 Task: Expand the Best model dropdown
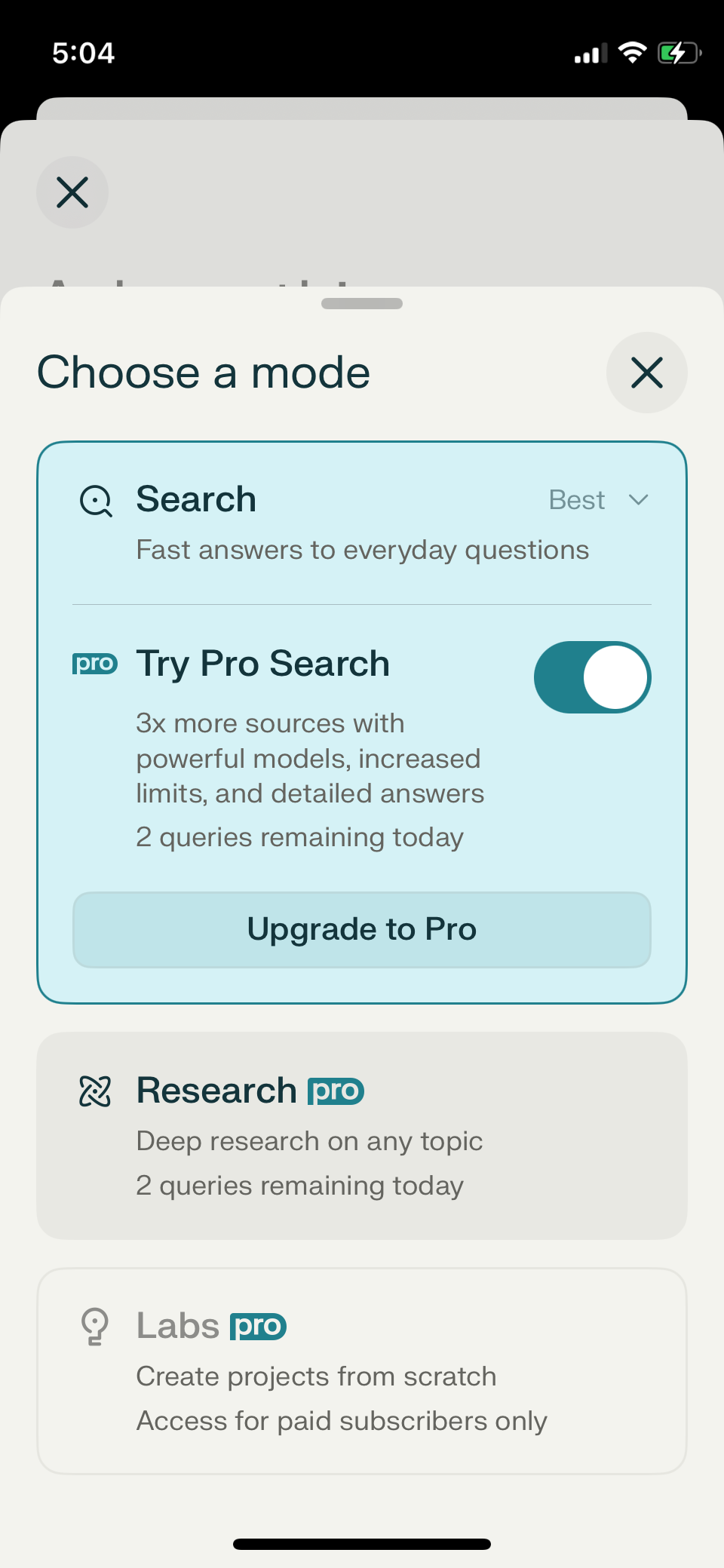point(599,500)
